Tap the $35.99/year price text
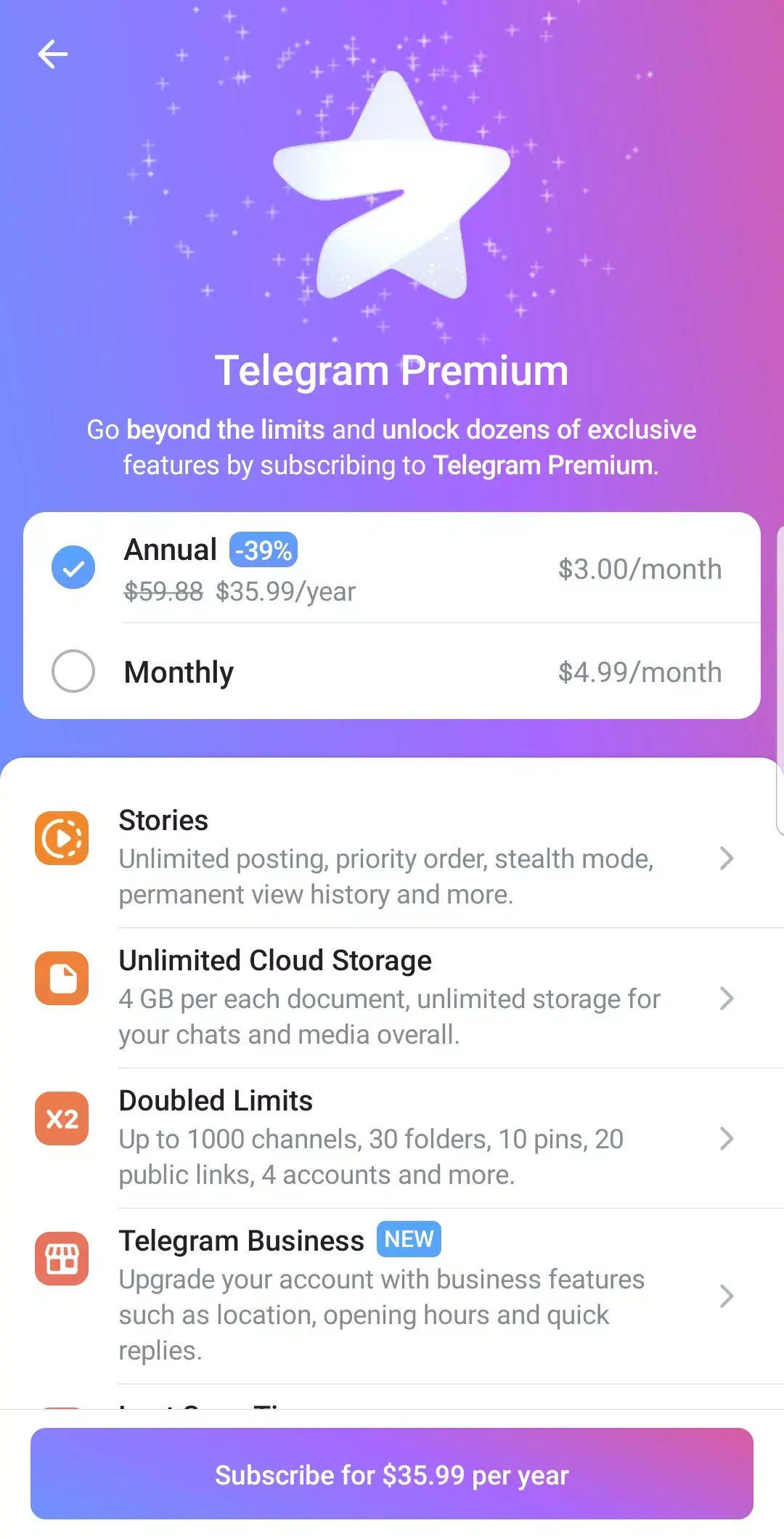The image size is (784, 1539). coord(285,591)
